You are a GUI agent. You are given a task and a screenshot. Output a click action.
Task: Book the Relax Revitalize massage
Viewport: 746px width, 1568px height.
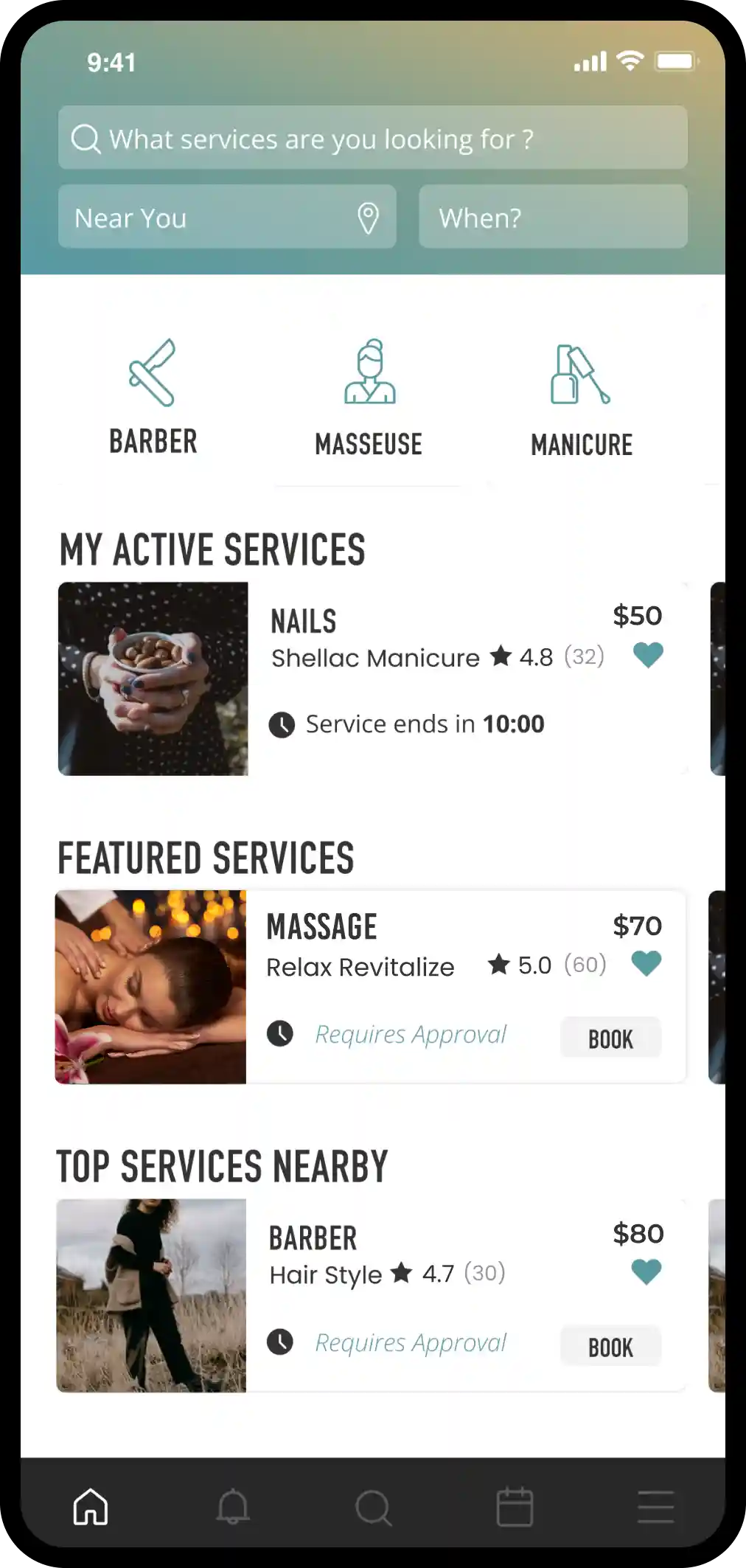610,1038
